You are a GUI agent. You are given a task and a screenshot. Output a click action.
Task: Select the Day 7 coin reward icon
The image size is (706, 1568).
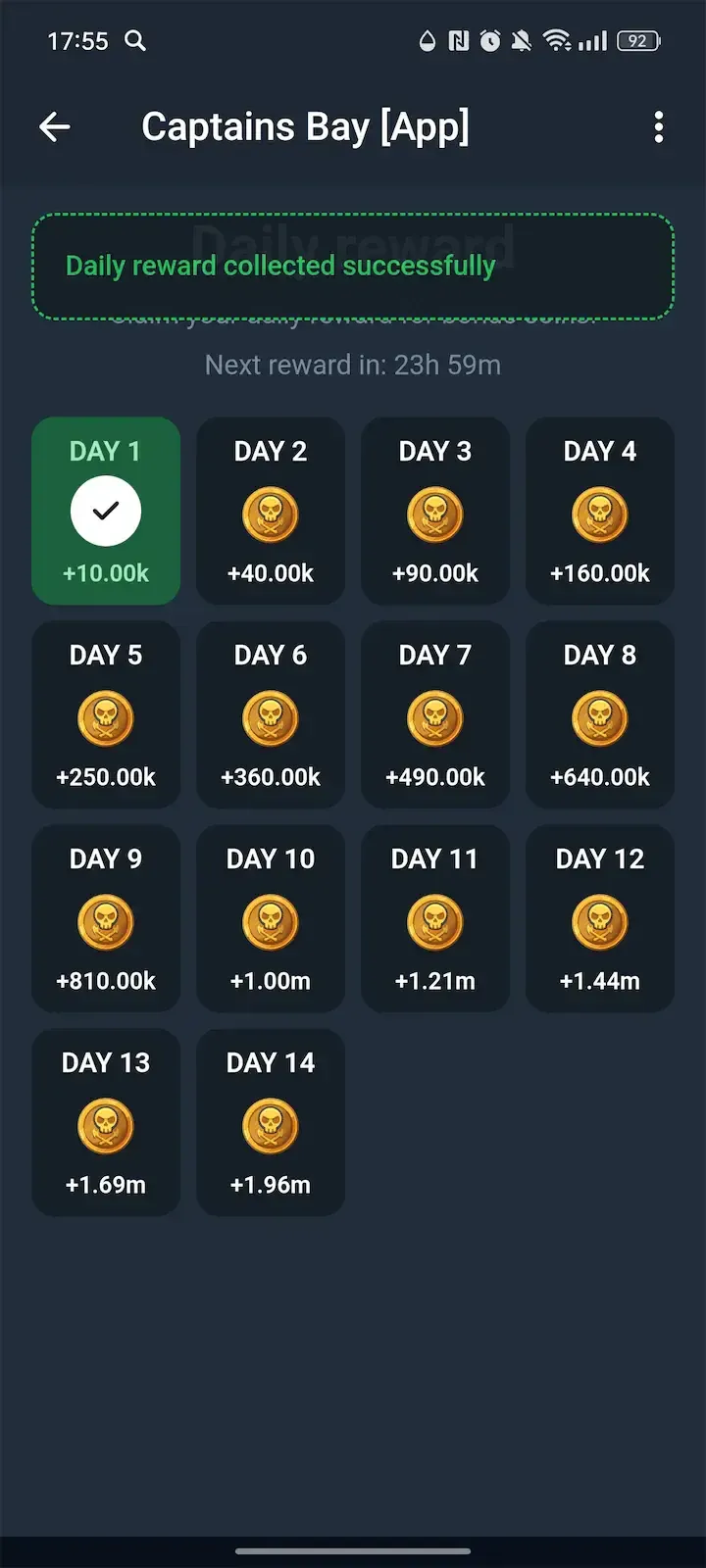[x=435, y=717]
